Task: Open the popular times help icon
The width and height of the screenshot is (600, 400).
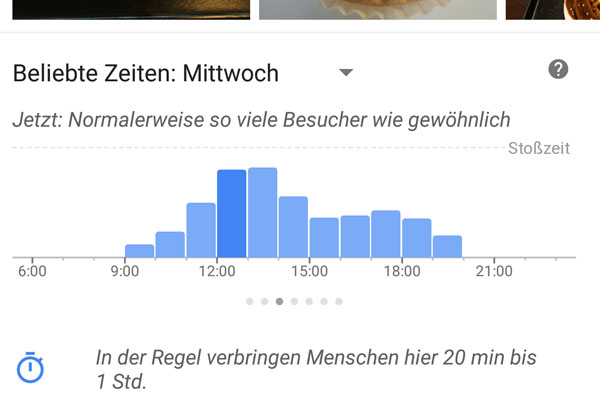Action: (x=559, y=69)
